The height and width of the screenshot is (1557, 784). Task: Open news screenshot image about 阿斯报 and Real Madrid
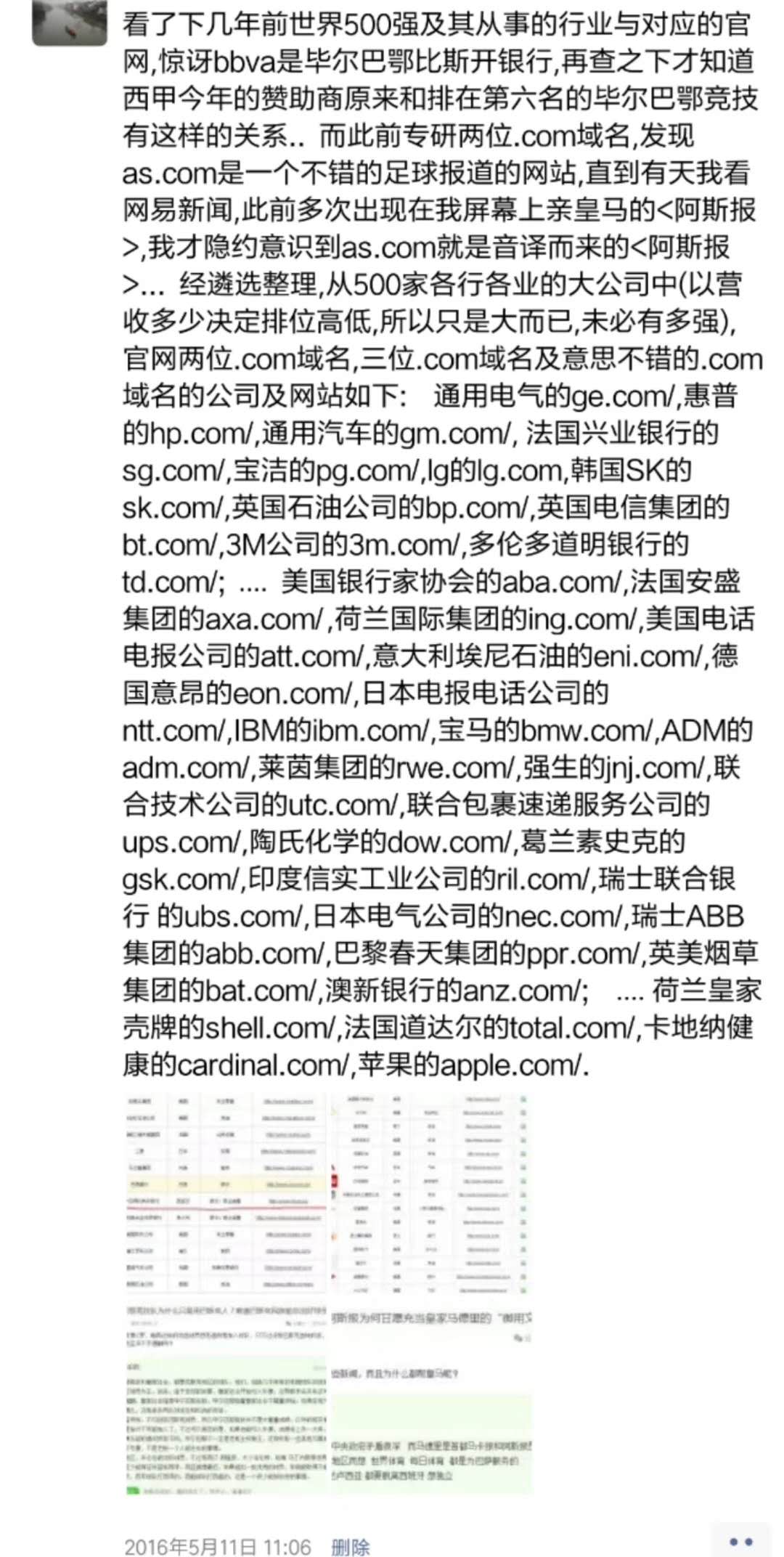pos(432,1394)
